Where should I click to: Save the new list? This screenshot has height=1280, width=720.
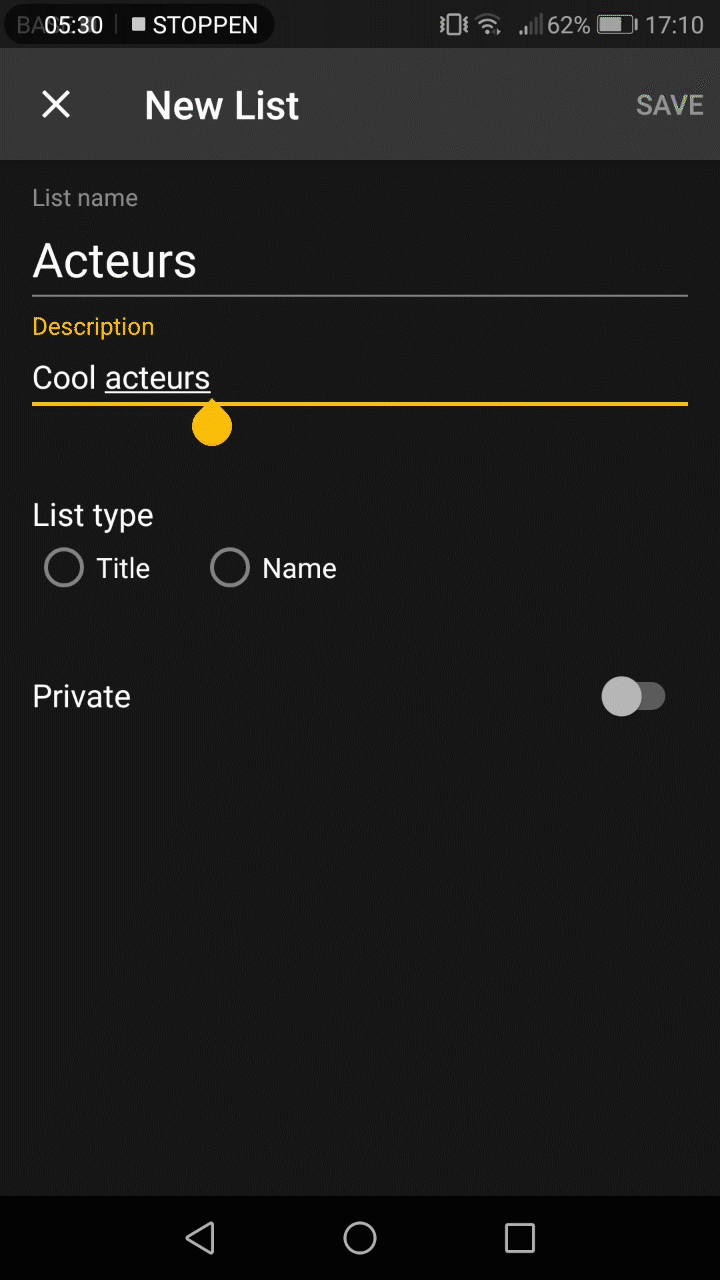(669, 104)
